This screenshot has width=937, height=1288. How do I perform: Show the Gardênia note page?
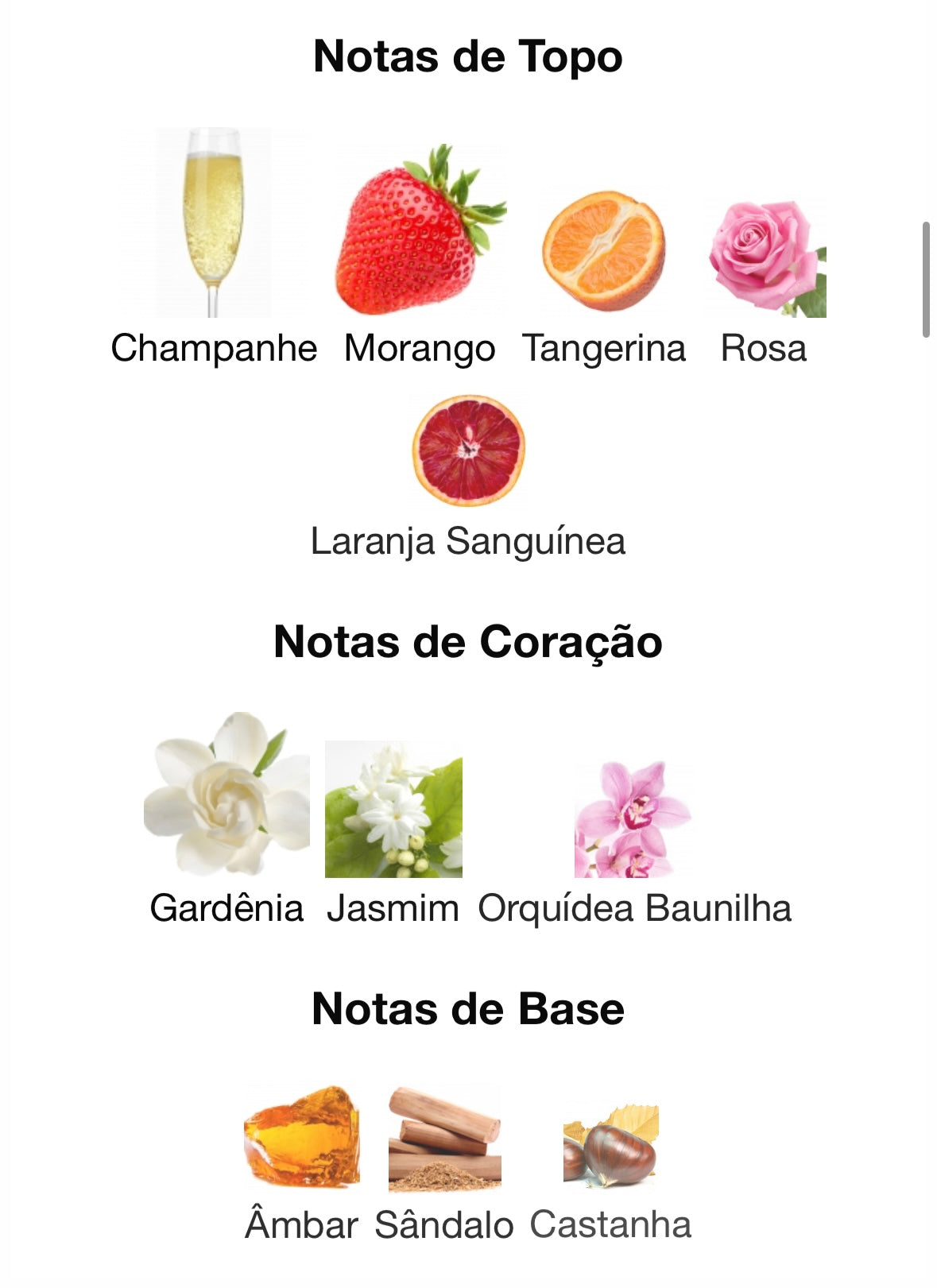pyautogui.click(x=227, y=795)
